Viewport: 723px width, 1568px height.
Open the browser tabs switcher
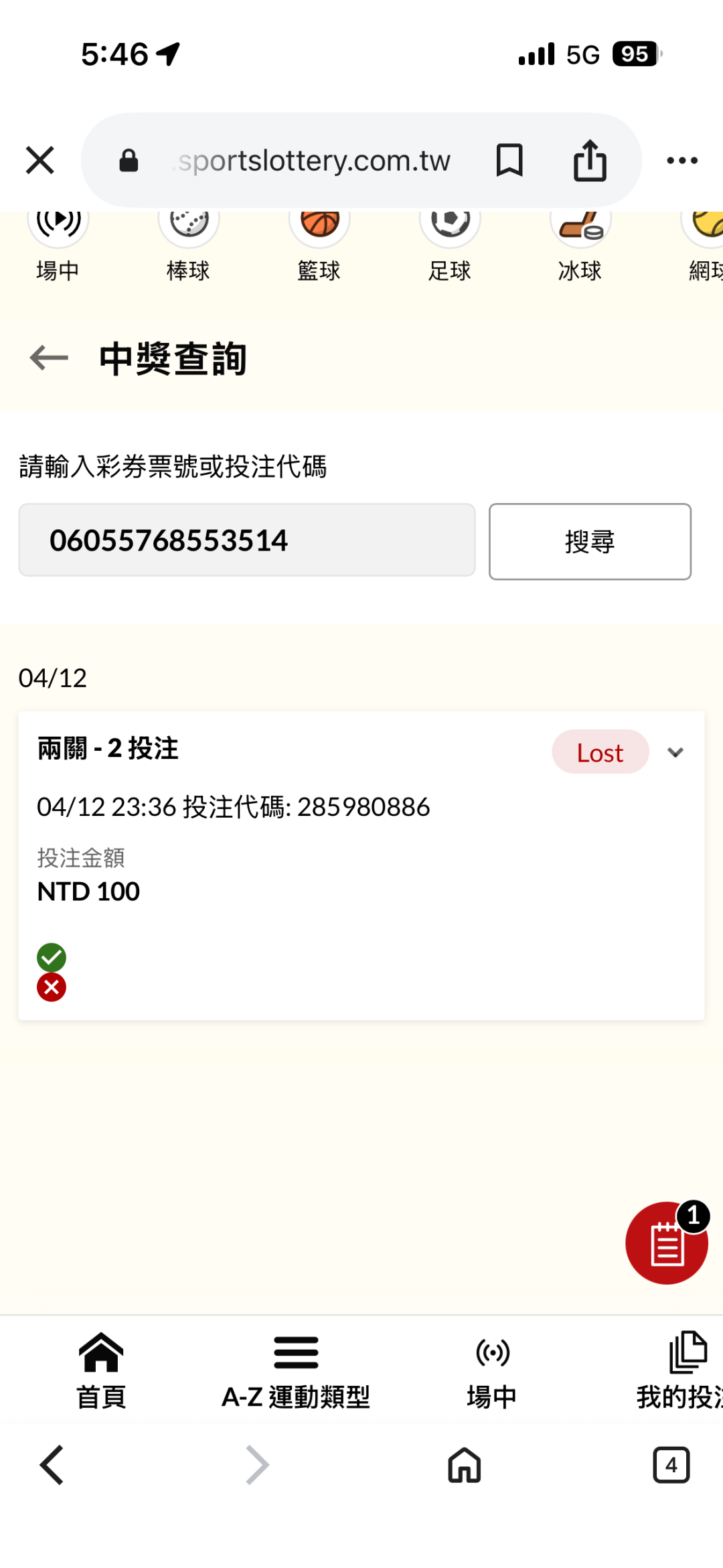tap(671, 1465)
